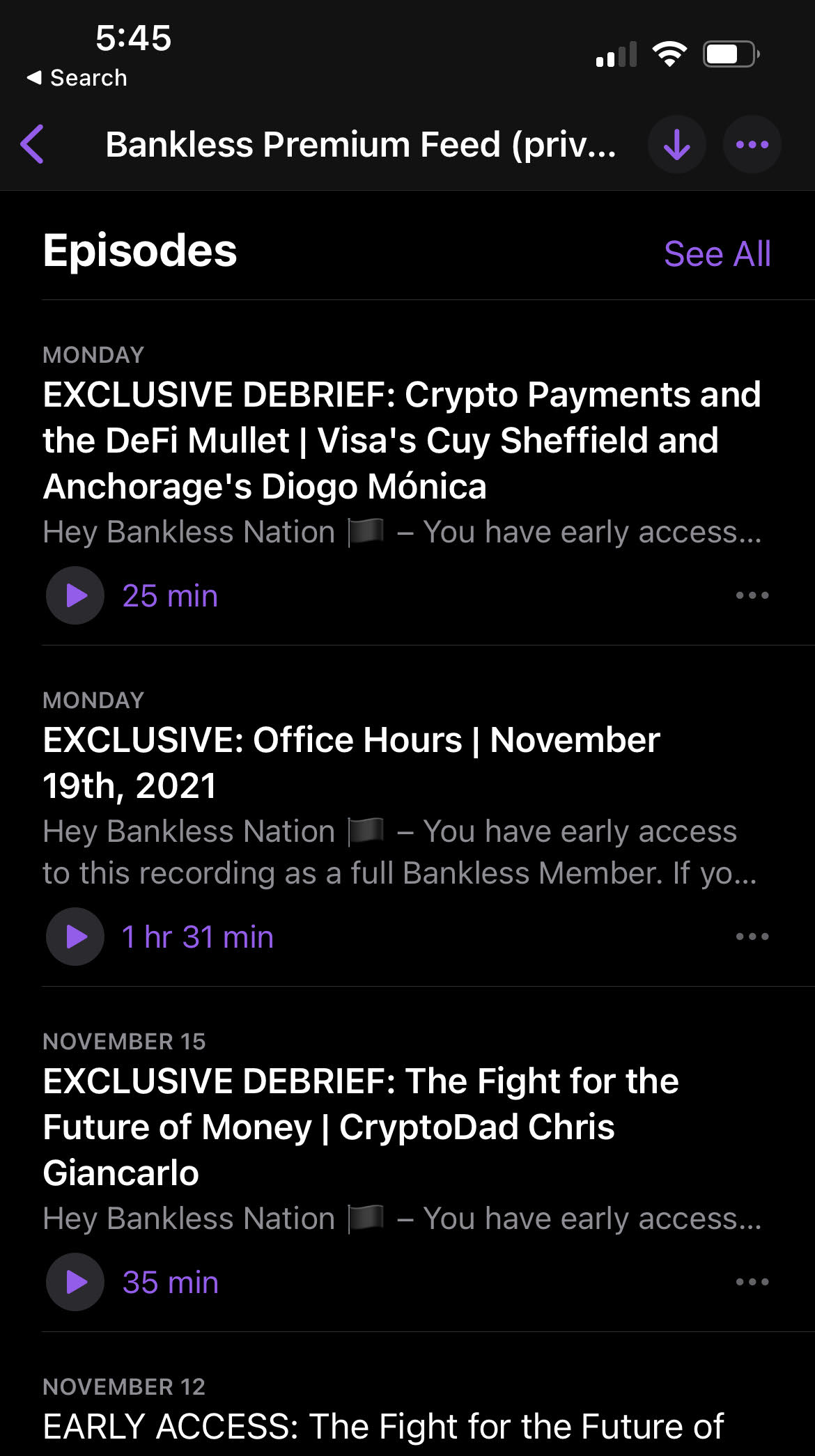Open the Crypto Payments and DeFi Mullet episode
This screenshot has height=1456, width=815.
(401, 440)
